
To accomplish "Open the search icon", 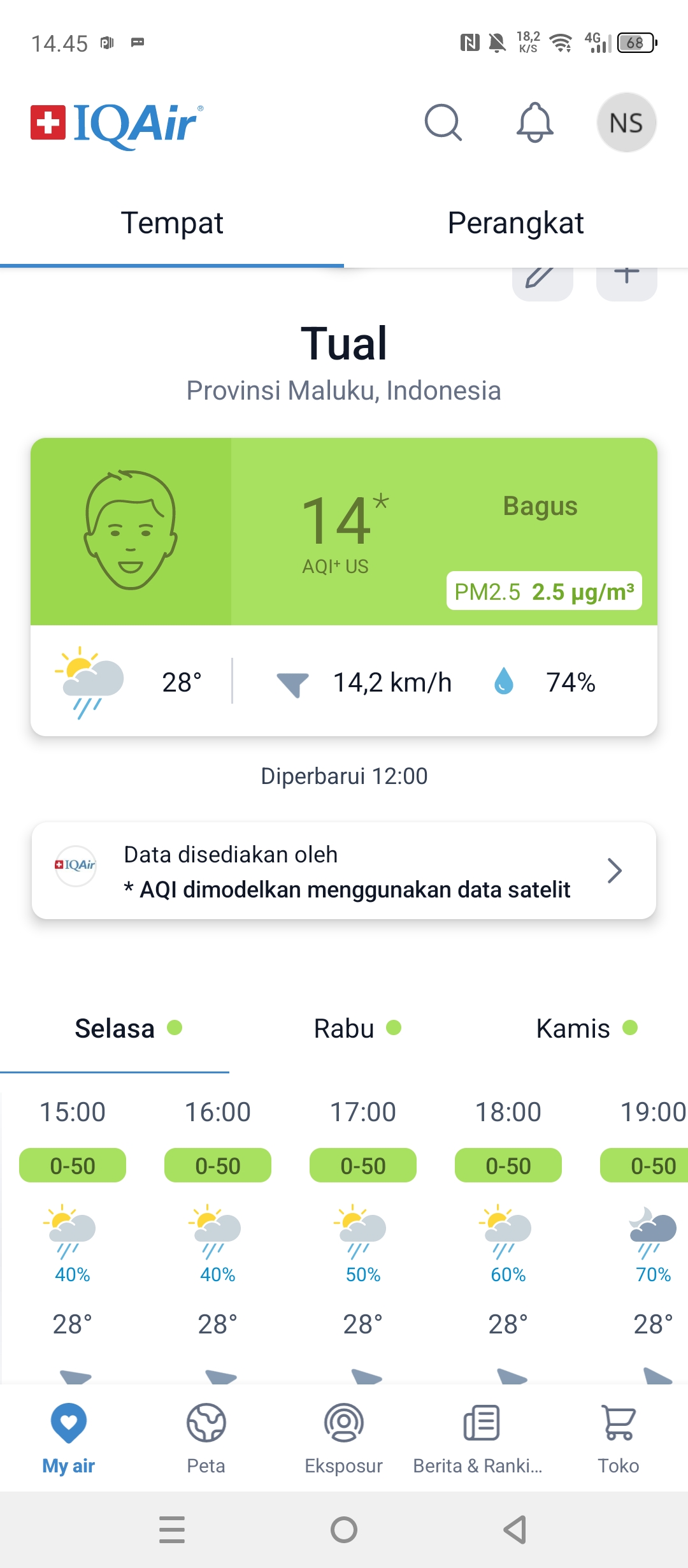I will 443,122.
